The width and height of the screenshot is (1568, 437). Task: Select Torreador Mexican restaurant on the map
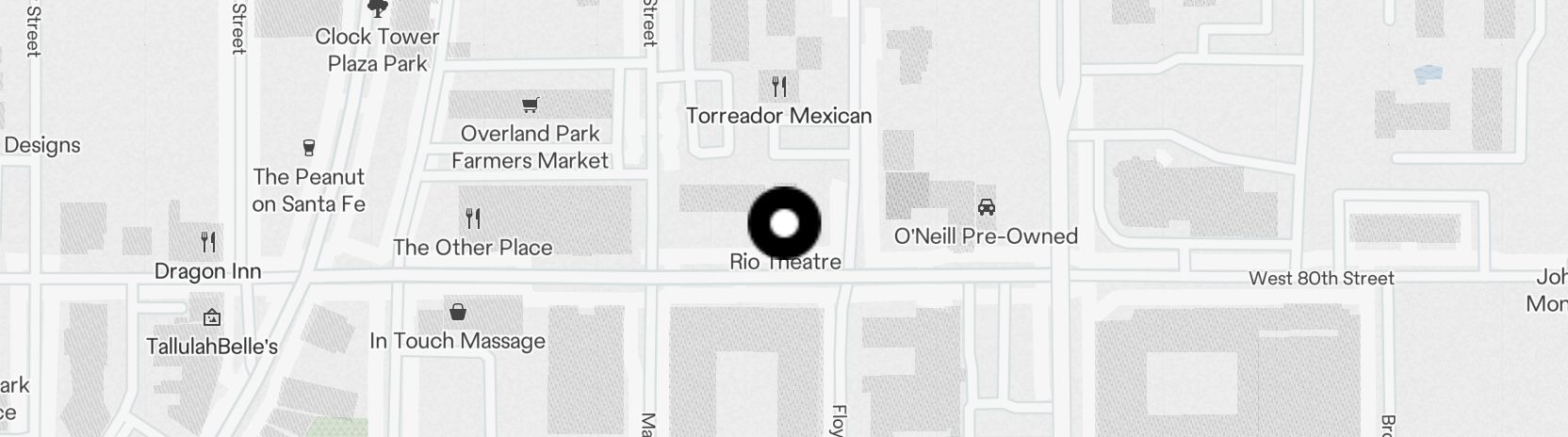coord(778,88)
